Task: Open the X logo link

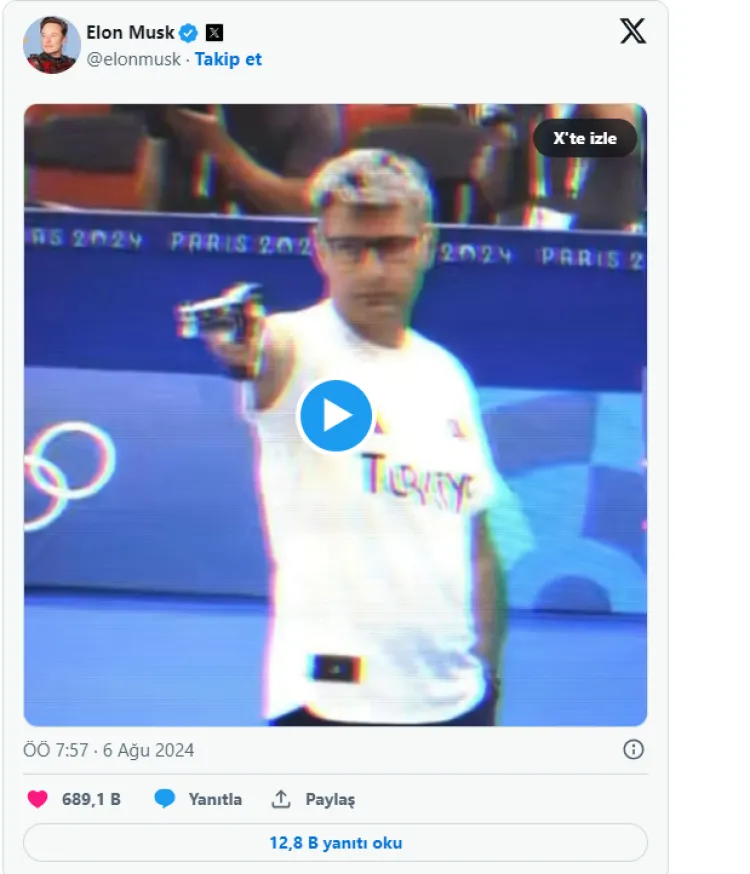Action: 633,31
